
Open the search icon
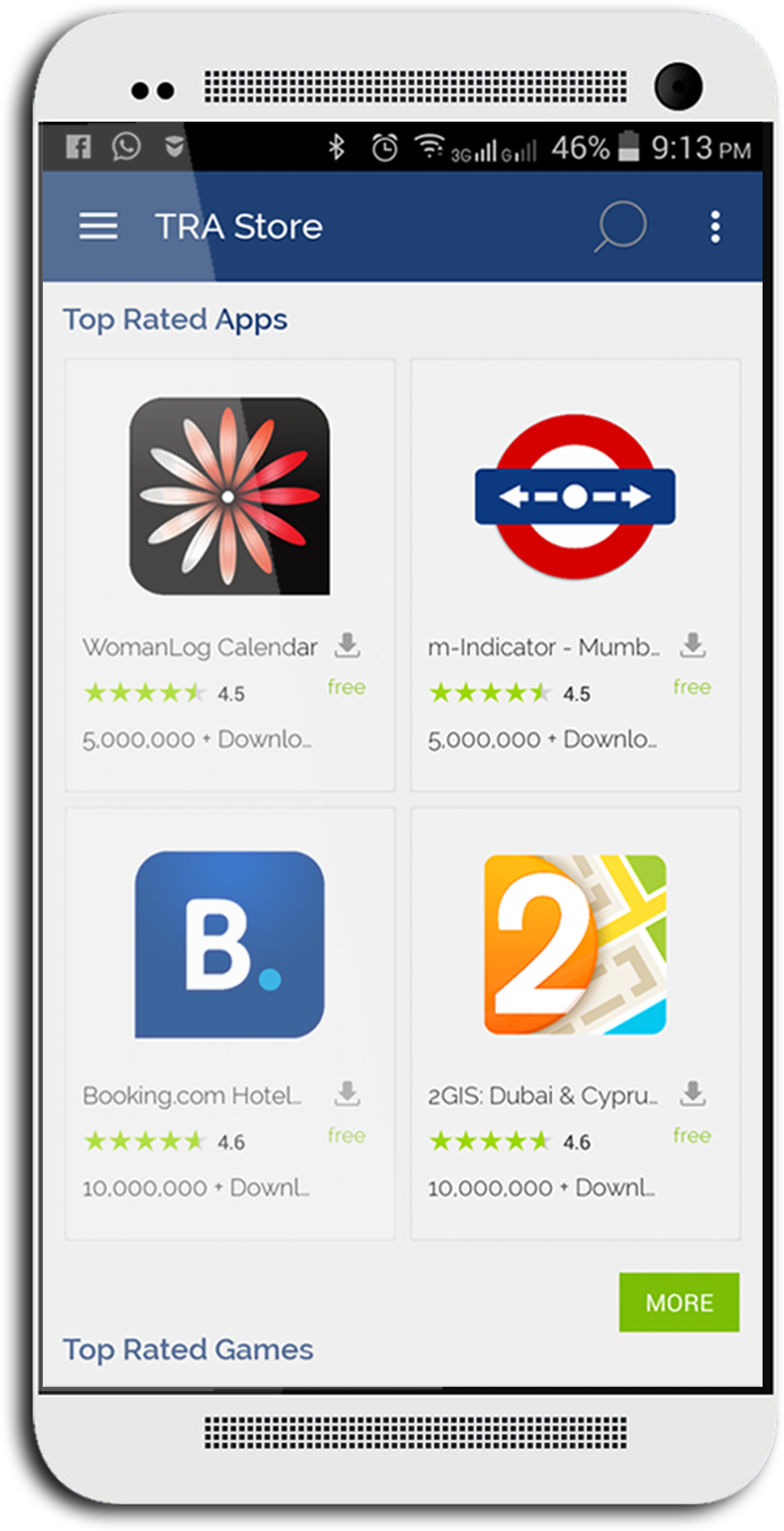pyautogui.click(x=620, y=226)
